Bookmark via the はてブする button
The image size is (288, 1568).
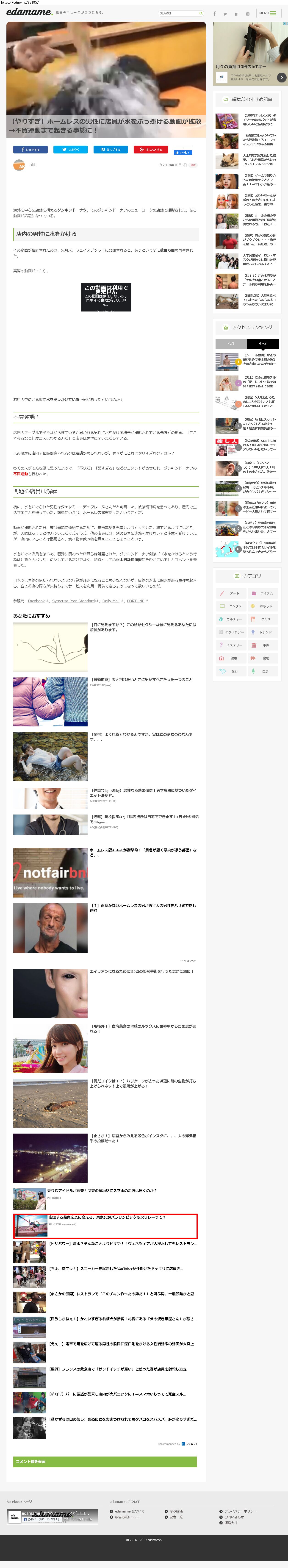click(110, 149)
